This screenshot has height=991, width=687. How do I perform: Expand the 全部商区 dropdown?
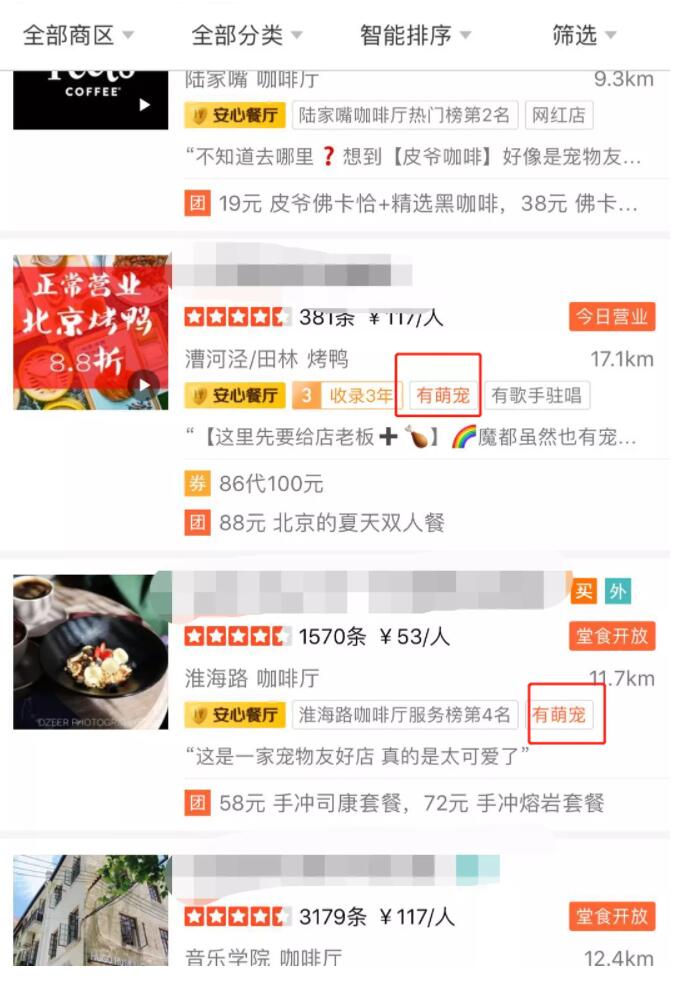(78, 36)
